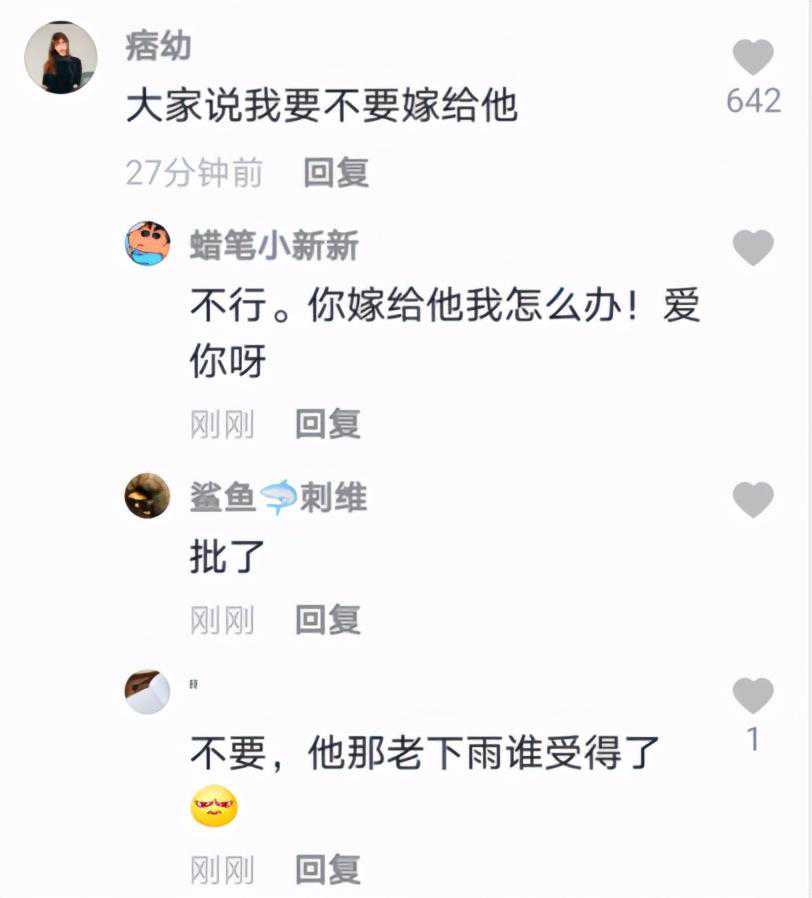This screenshot has height=898, width=812.
Task: Like 痞幼's comment with 642 likes
Action: [x=753, y=58]
